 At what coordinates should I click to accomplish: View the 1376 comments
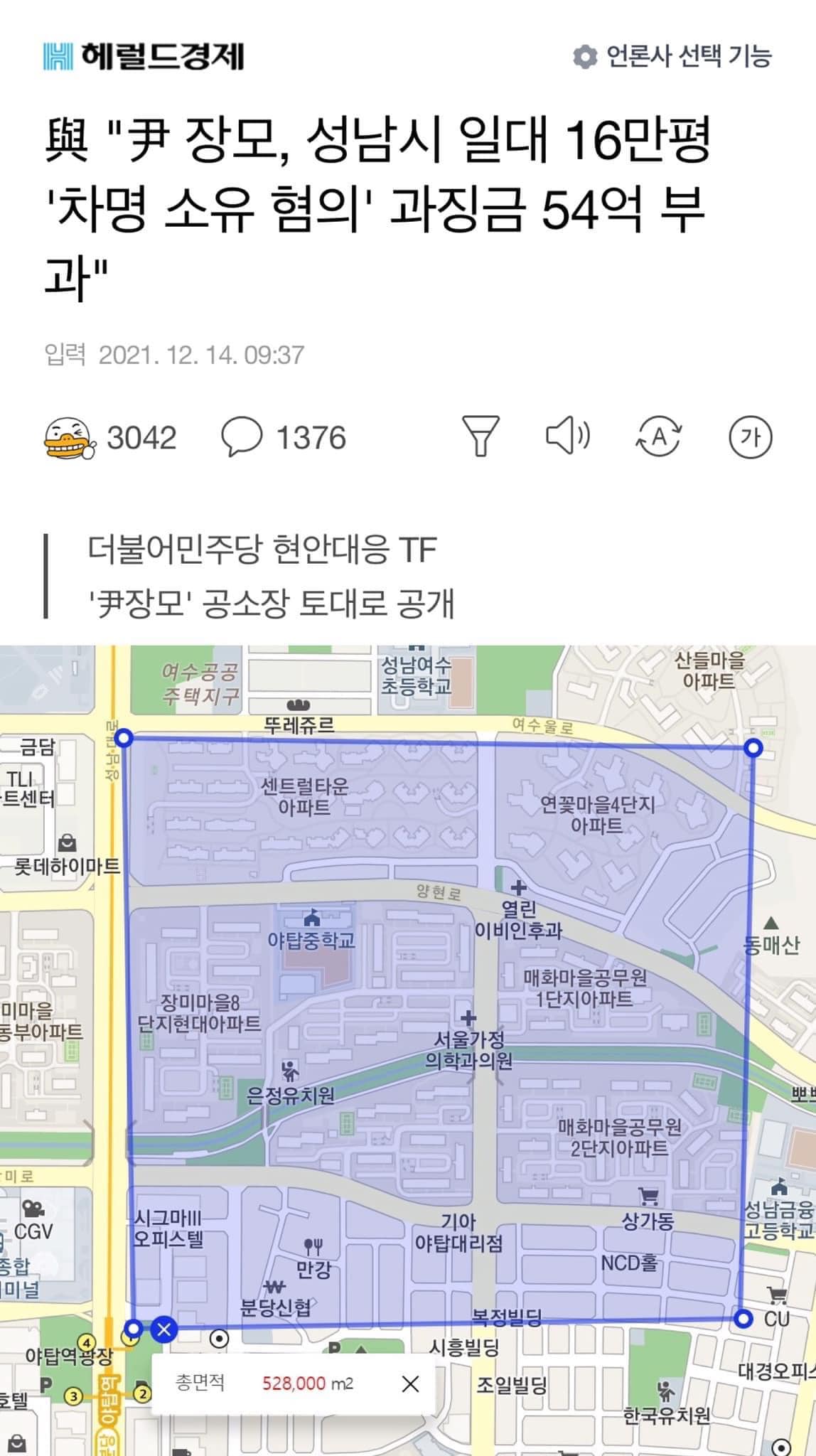(x=284, y=437)
